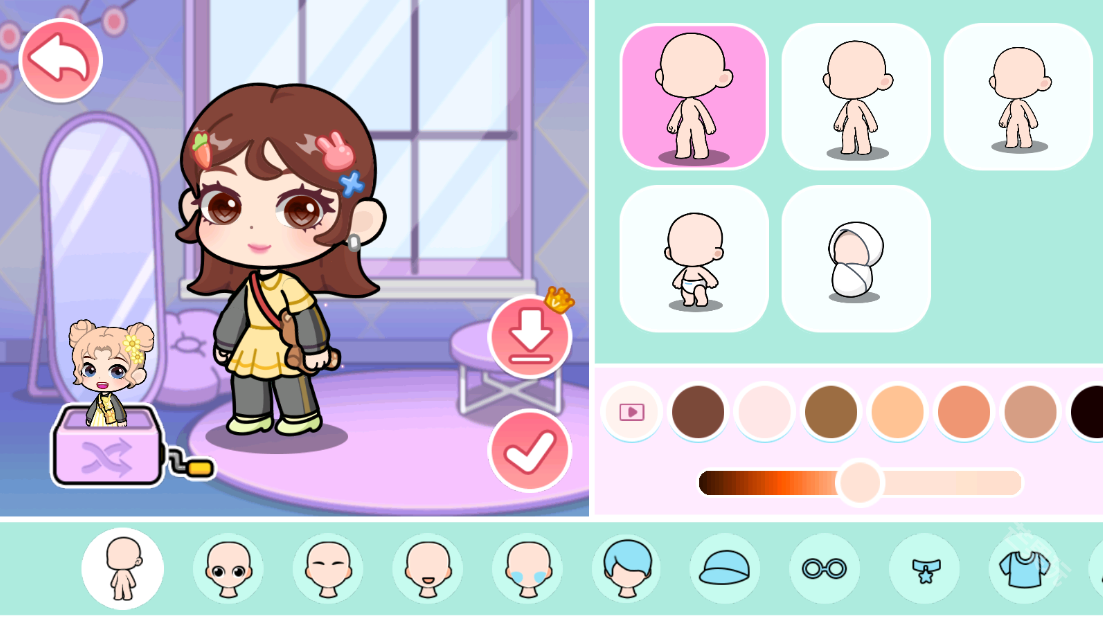Viewport: 1103px width, 619px height.
Task: Open the blue hair category tab
Action: coord(626,568)
